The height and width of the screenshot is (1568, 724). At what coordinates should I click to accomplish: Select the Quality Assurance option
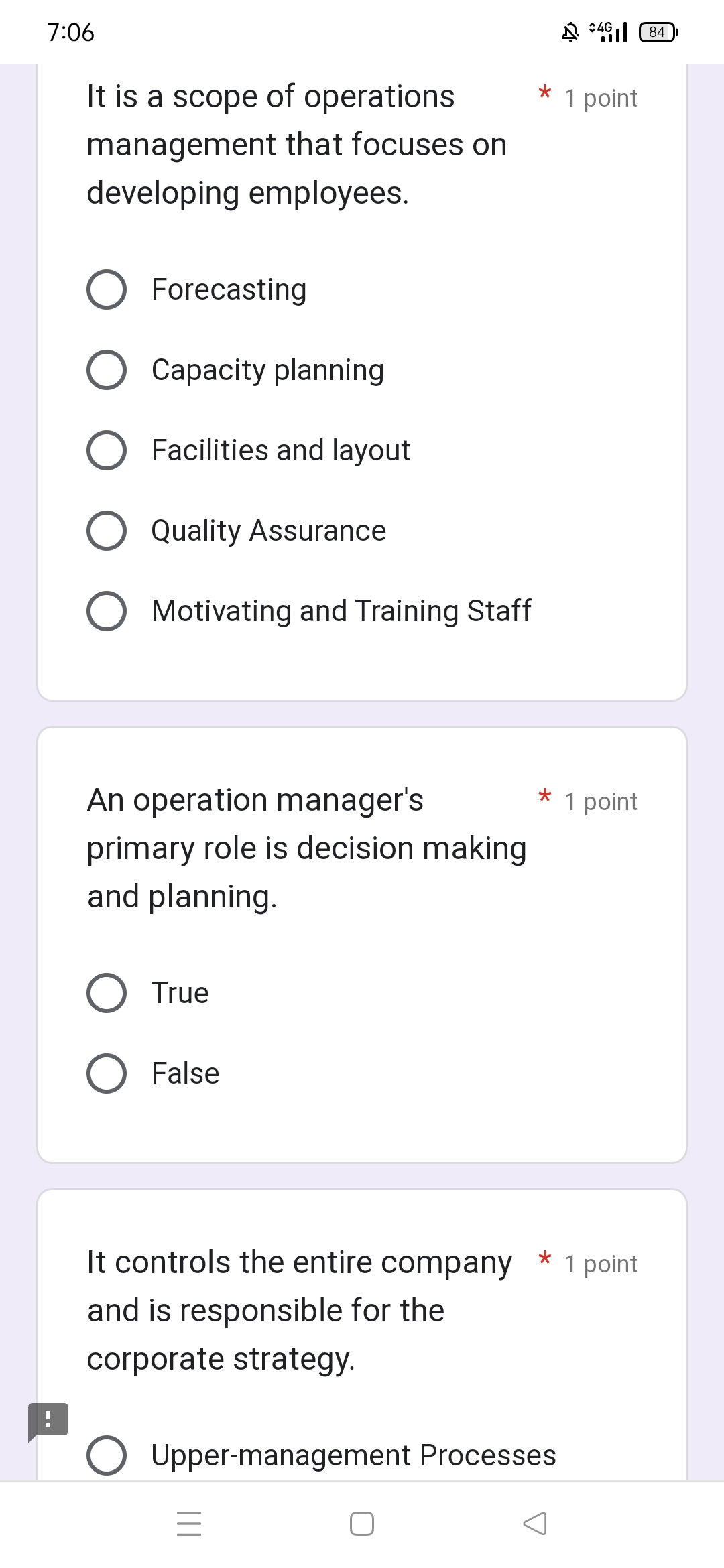107,530
